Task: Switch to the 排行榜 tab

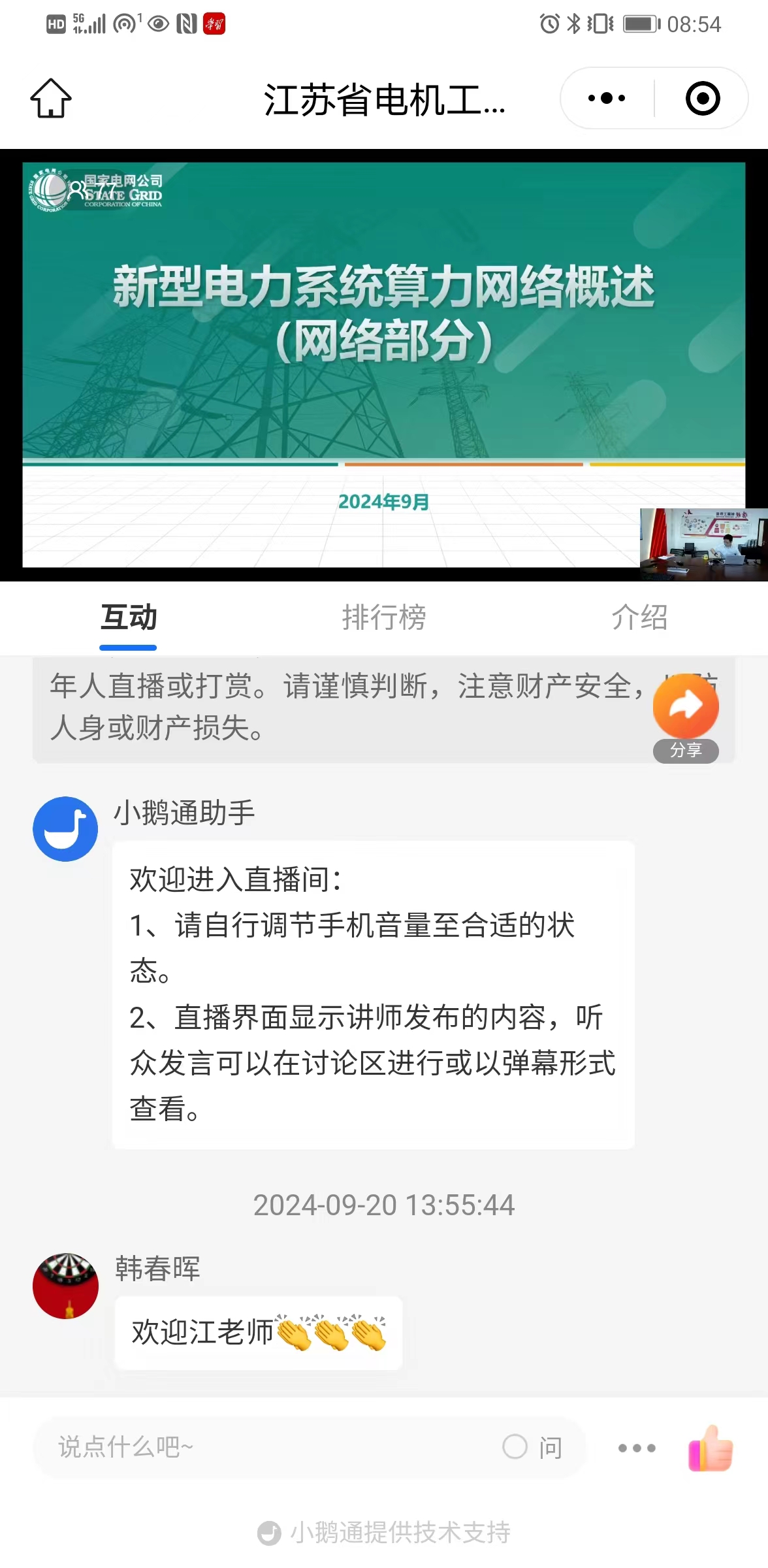Action: (383, 617)
